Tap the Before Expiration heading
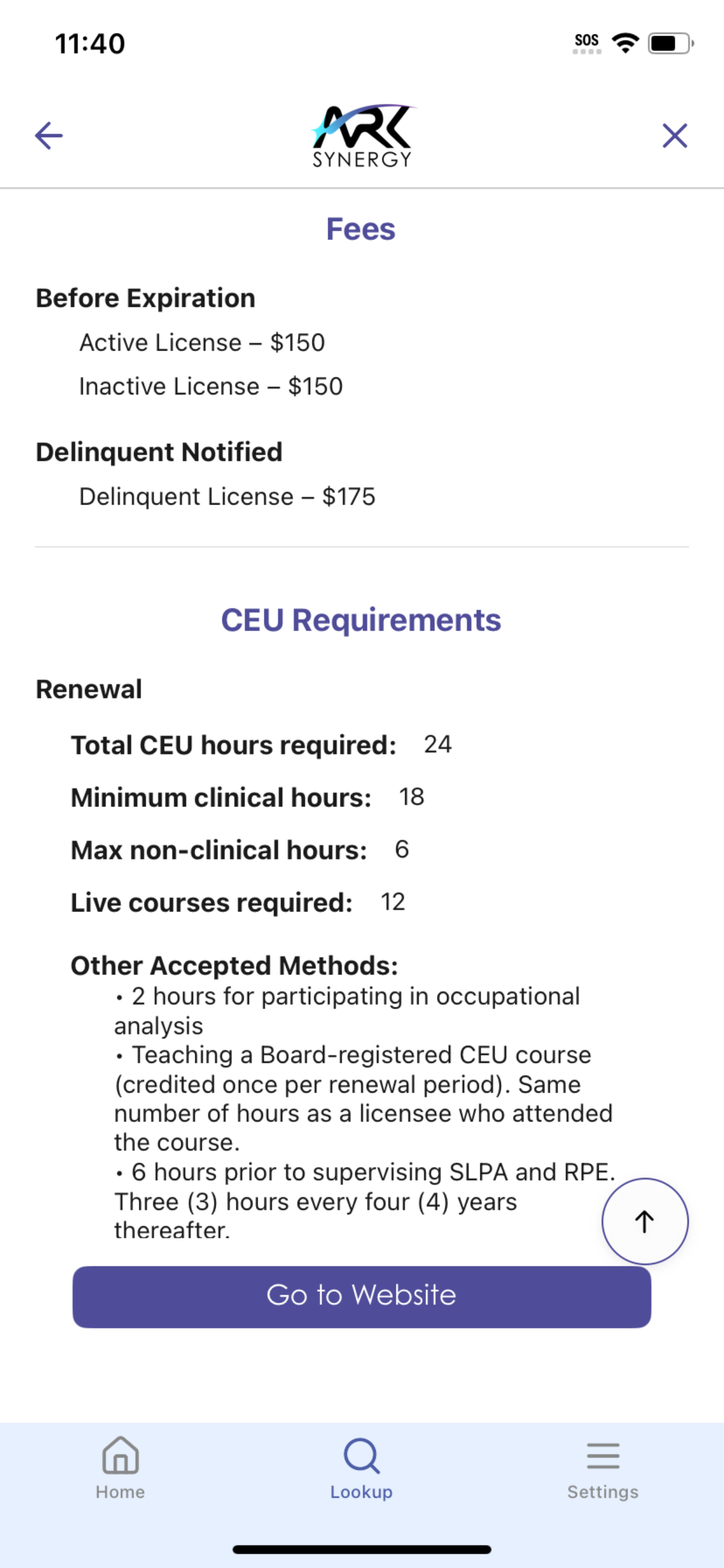 (146, 297)
